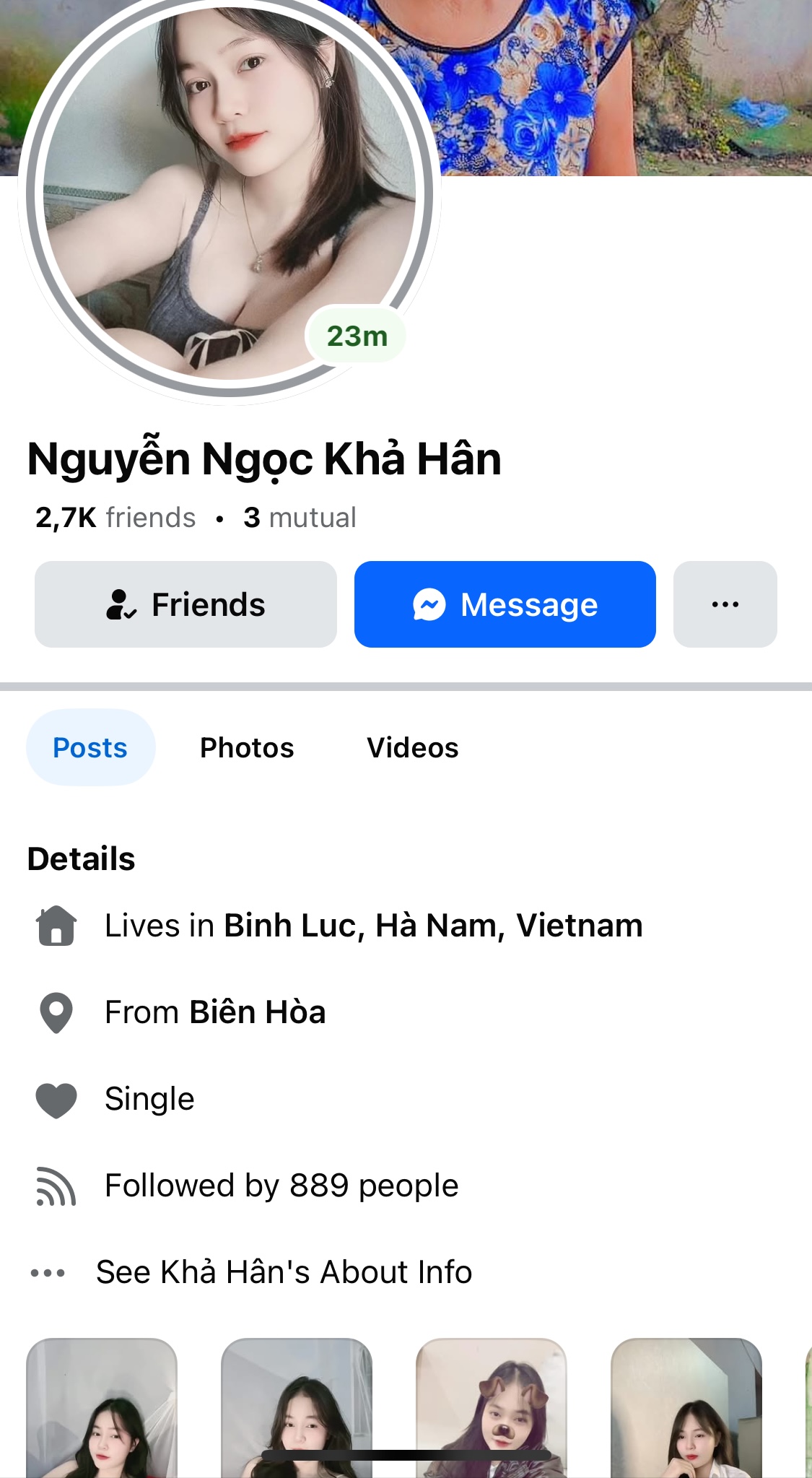The height and width of the screenshot is (1478, 812).
Task: Select the Posts tab
Action: coord(90,747)
